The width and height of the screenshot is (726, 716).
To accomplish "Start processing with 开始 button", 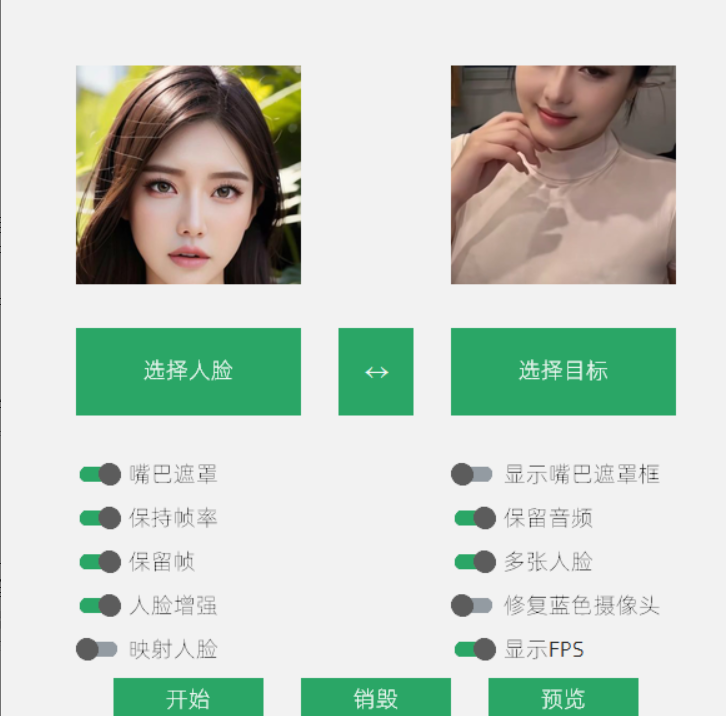I will coord(188,697).
